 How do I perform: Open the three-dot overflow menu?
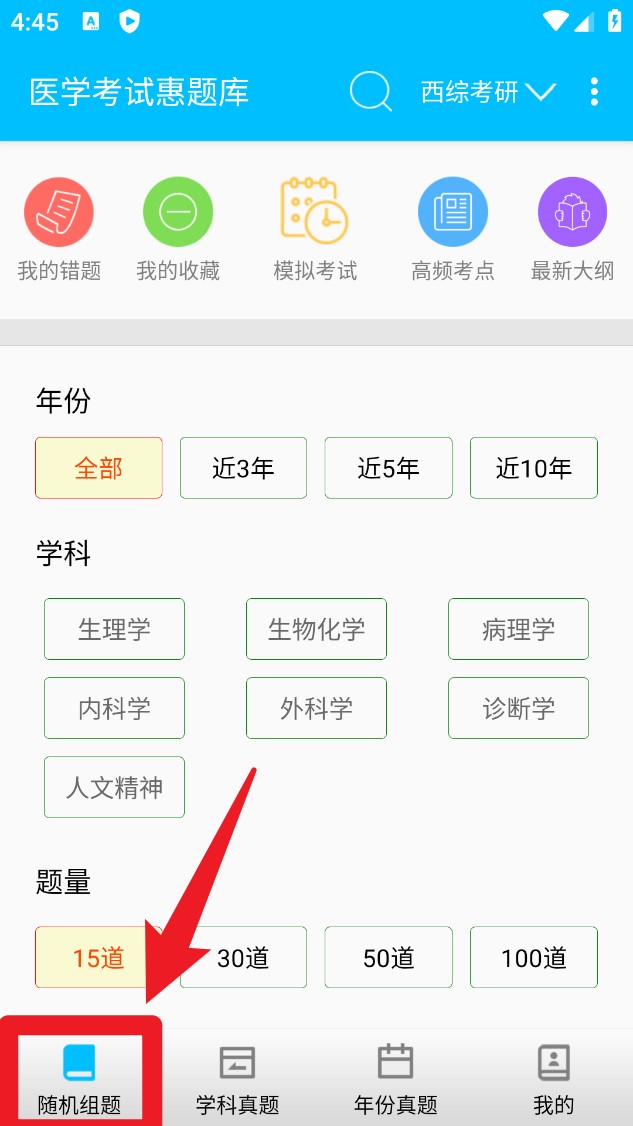(x=594, y=92)
